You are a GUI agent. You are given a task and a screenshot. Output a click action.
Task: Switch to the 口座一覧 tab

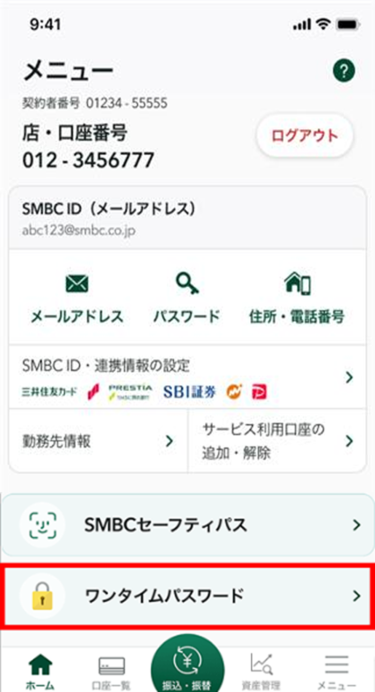point(111,671)
